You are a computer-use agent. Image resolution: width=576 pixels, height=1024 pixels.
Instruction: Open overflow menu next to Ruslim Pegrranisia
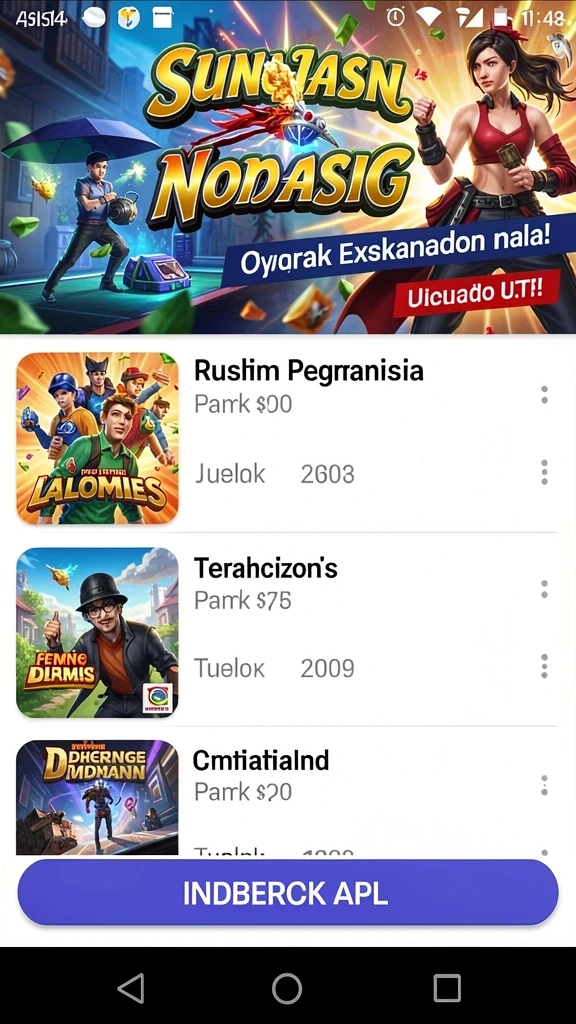[544, 394]
